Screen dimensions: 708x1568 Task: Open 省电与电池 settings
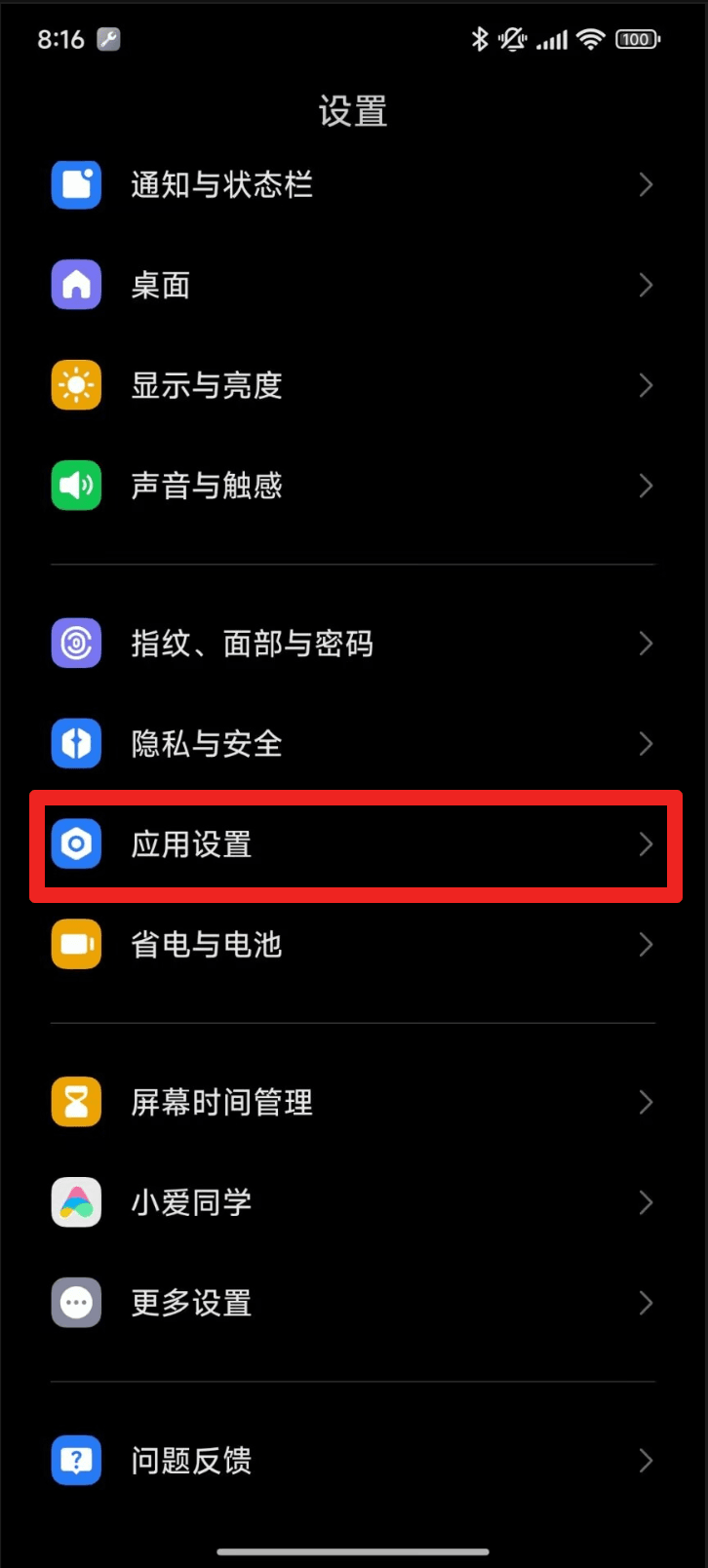pos(351,945)
